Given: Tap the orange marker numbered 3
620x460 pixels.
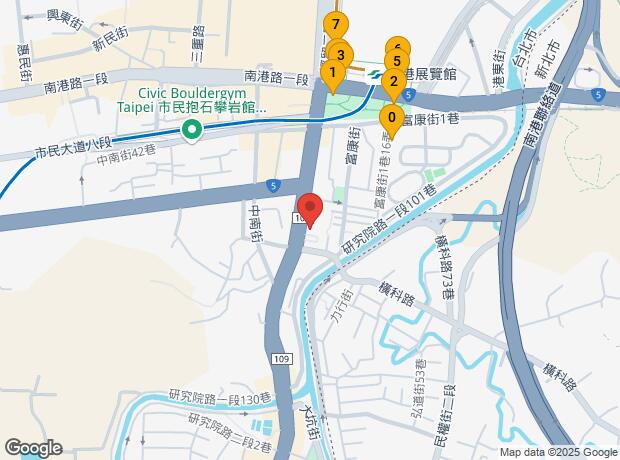Looking at the screenshot, I should (x=341, y=56).
